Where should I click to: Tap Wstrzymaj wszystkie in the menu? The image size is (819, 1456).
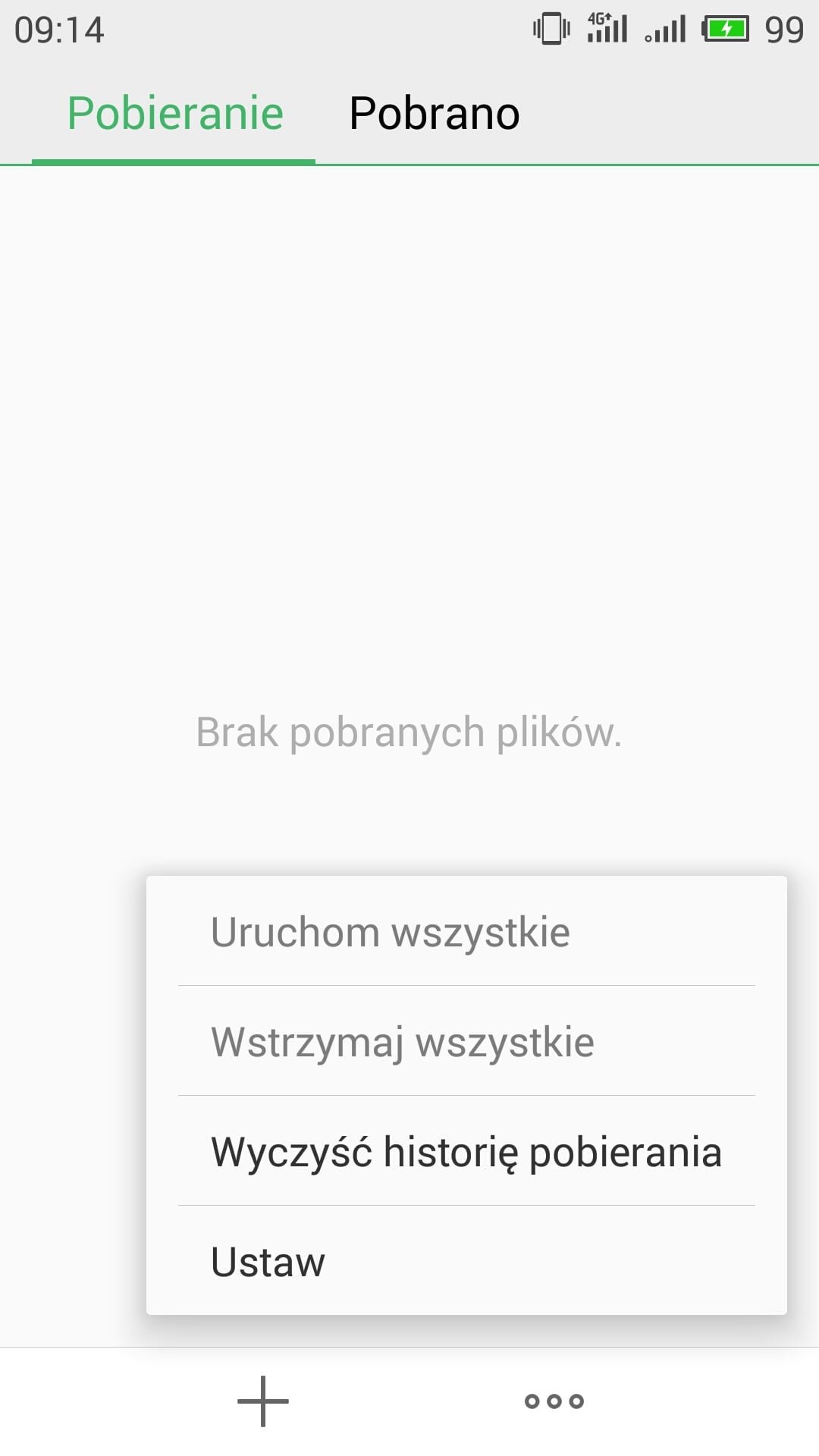tap(466, 1041)
